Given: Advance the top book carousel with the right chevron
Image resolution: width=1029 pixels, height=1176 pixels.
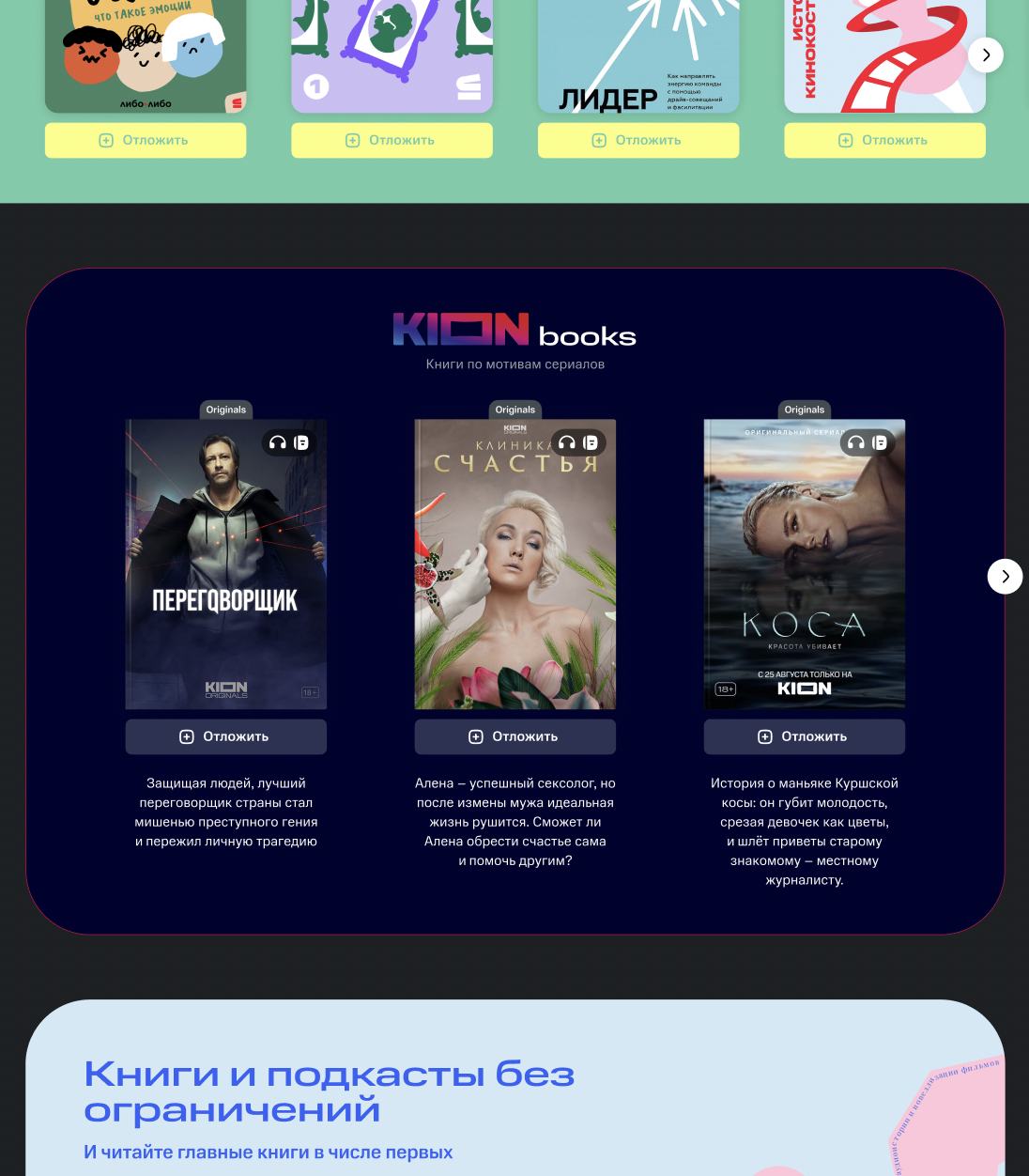Looking at the screenshot, I should coord(985,55).
